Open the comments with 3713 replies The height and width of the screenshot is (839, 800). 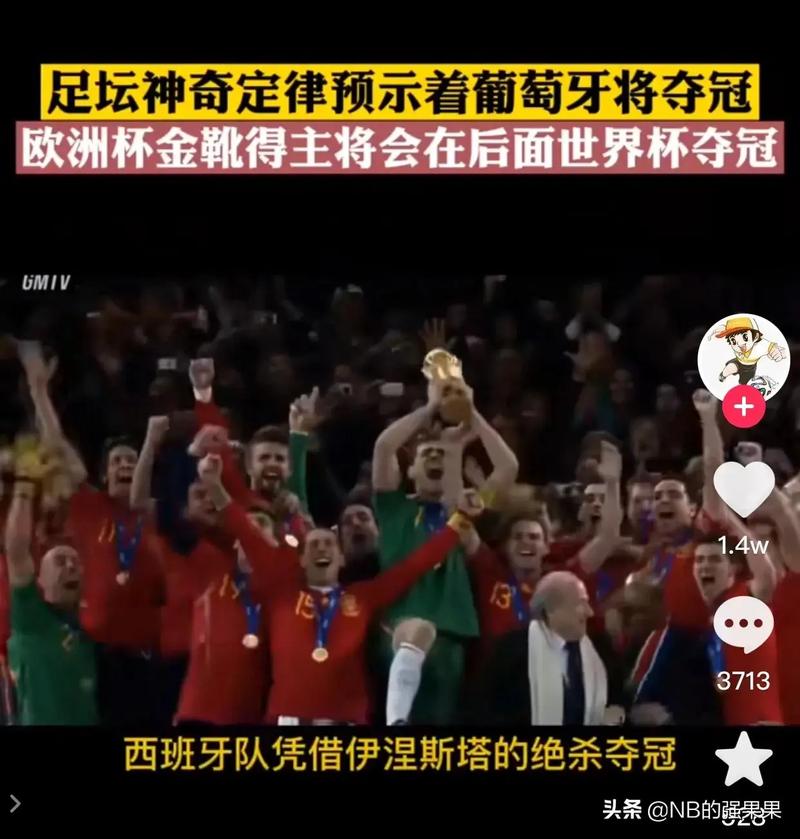743,625
